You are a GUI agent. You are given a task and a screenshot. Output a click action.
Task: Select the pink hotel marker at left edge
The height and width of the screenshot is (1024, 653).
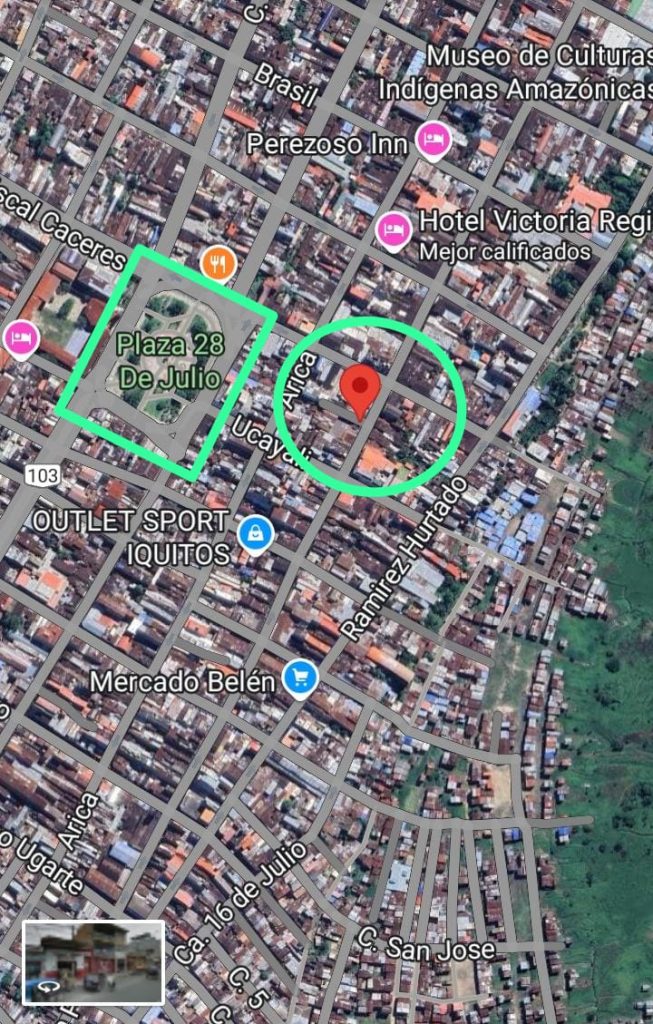tap(19, 338)
